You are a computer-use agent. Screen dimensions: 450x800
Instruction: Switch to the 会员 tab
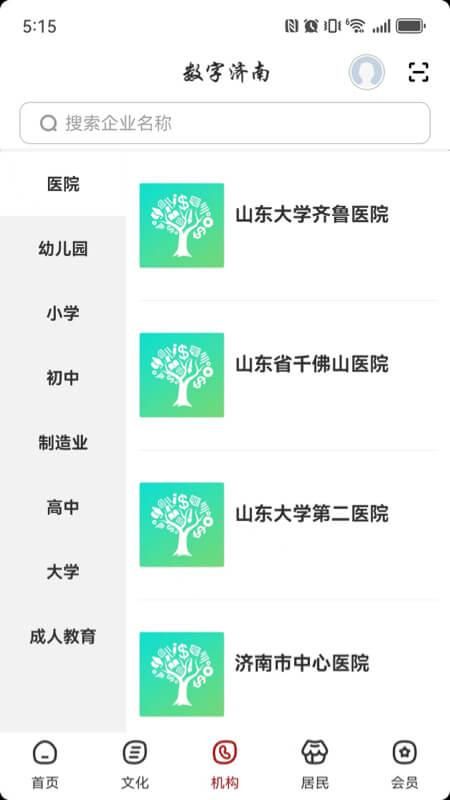(405, 765)
